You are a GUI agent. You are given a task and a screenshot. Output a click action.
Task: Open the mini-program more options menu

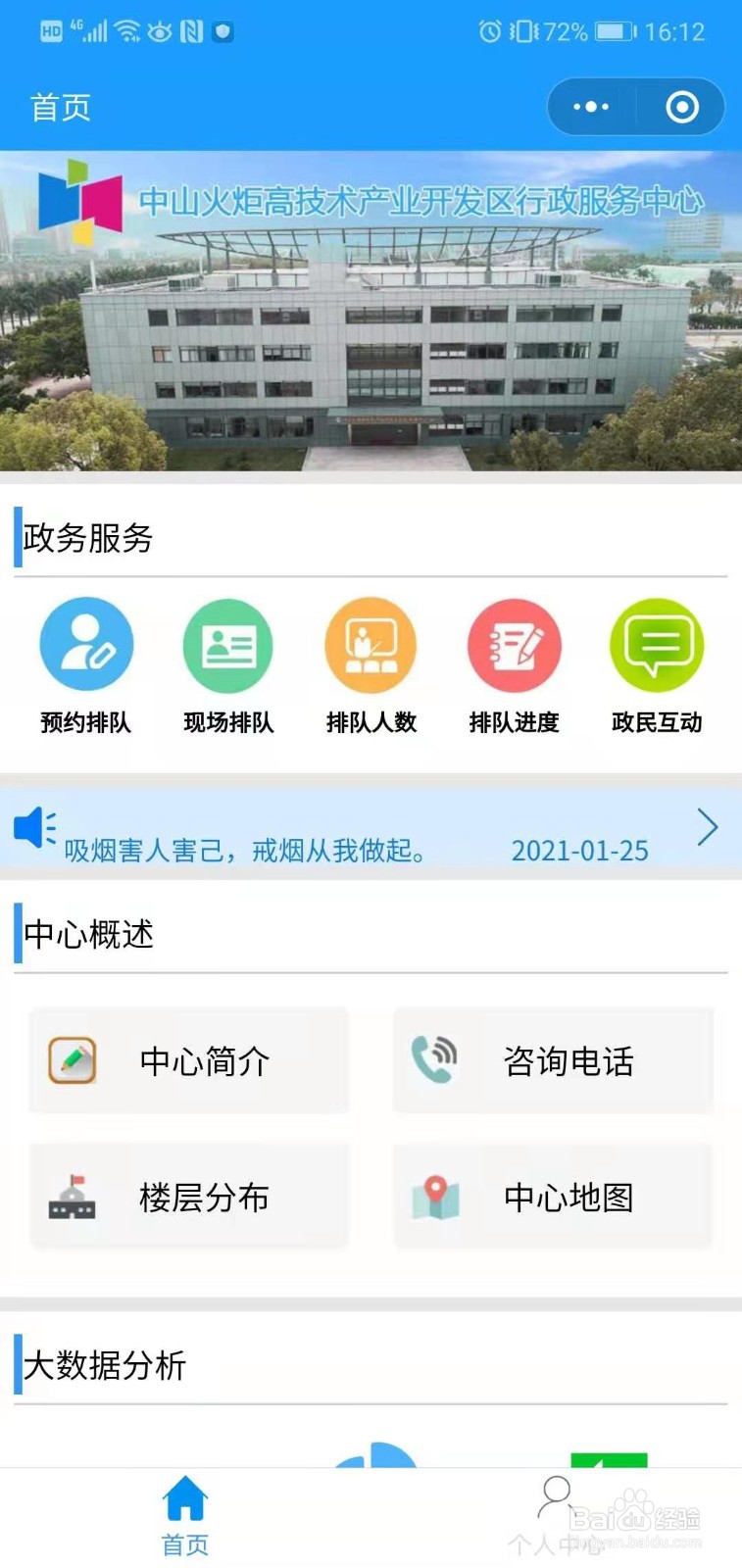pos(589,108)
